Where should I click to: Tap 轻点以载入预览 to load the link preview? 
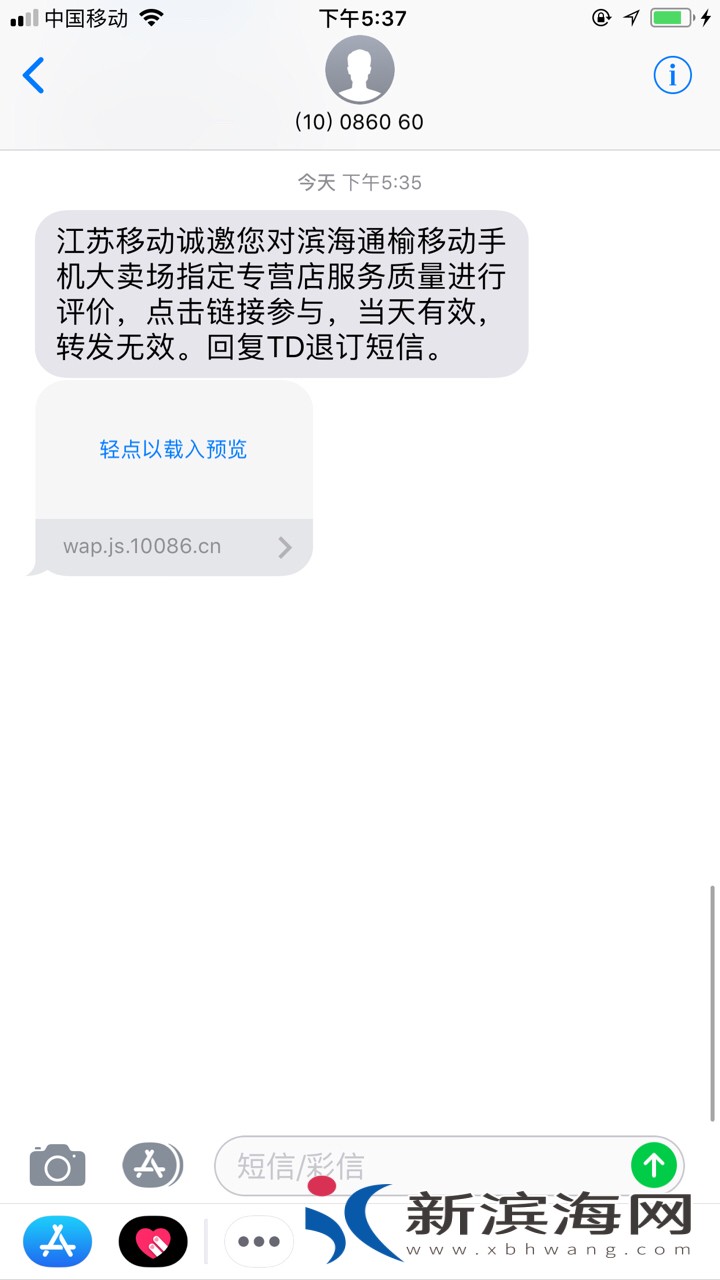coord(173,449)
